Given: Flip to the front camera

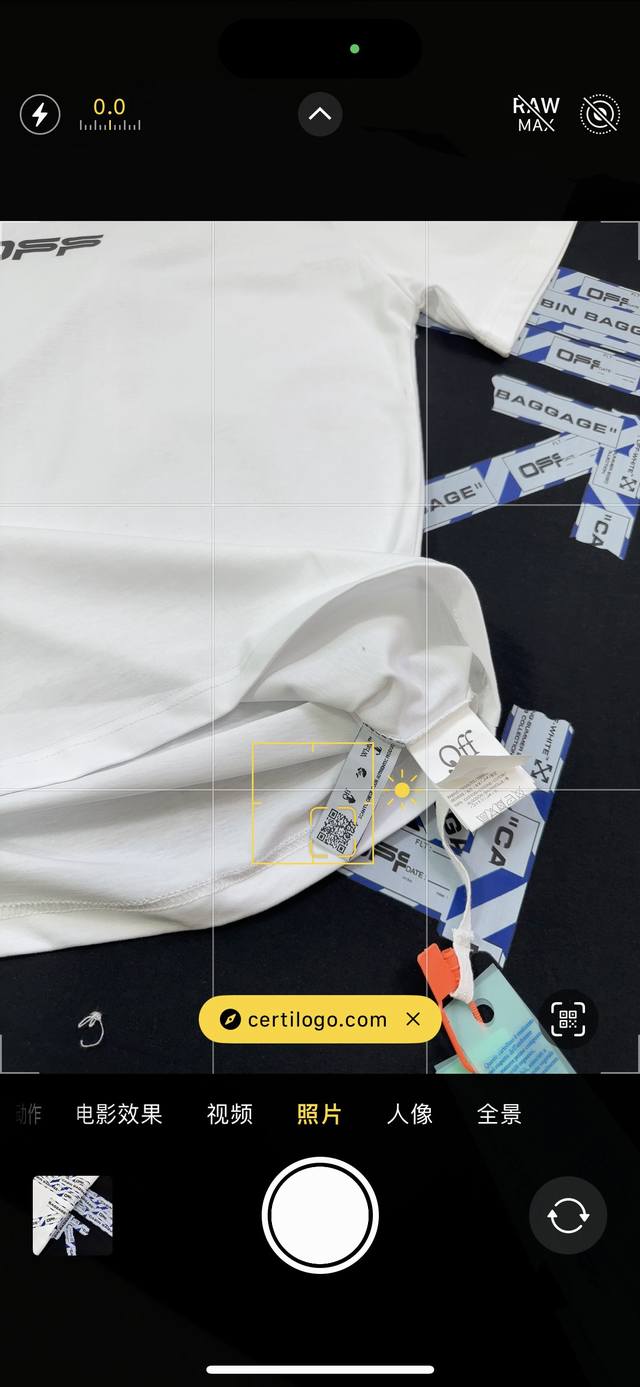Looking at the screenshot, I should 567,1216.
